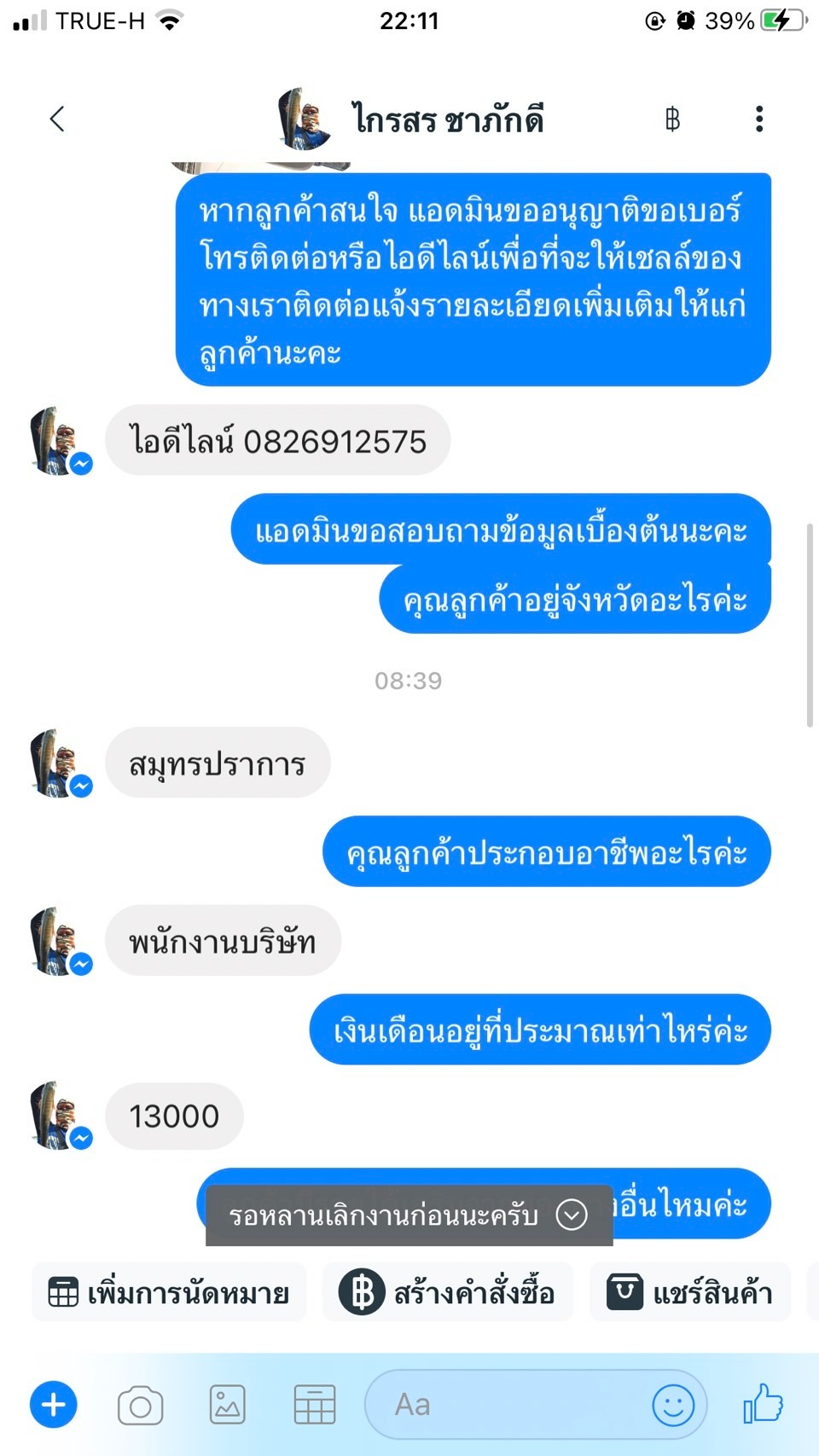Tap the baht payment icon in header
819x1456 pixels.
pos(672,119)
